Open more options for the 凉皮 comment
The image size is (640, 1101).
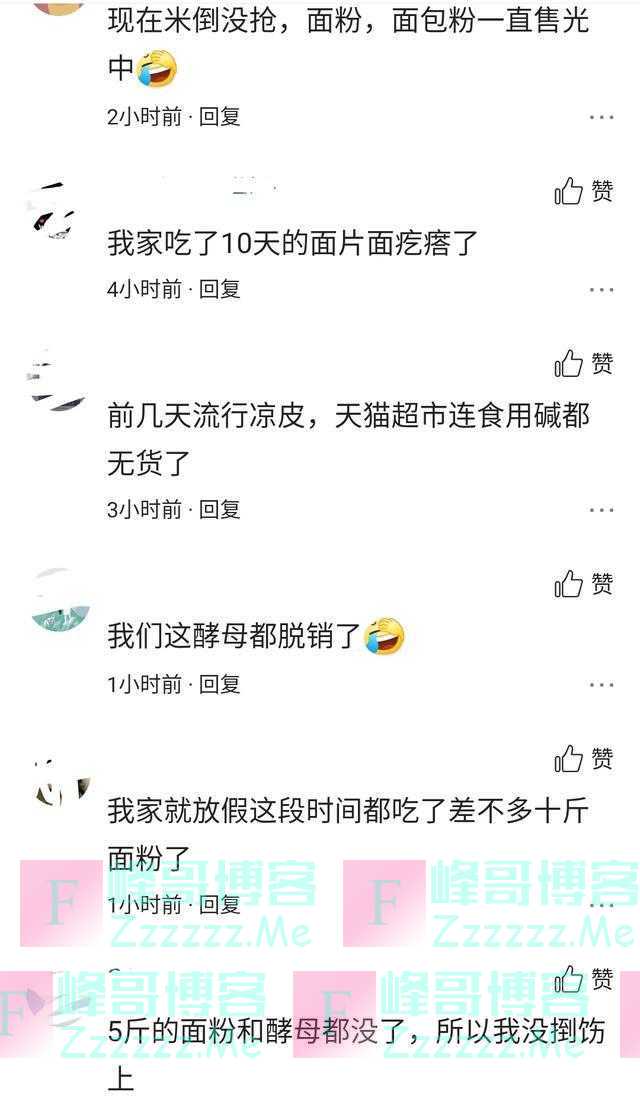click(x=601, y=510)
